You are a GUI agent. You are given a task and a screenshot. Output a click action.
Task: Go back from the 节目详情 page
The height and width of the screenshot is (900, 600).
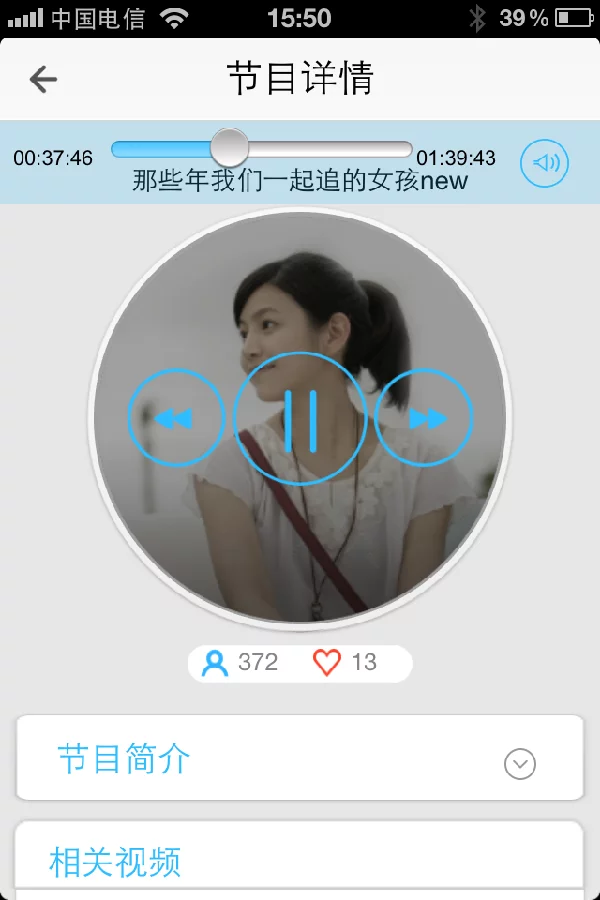pos(43,79)
